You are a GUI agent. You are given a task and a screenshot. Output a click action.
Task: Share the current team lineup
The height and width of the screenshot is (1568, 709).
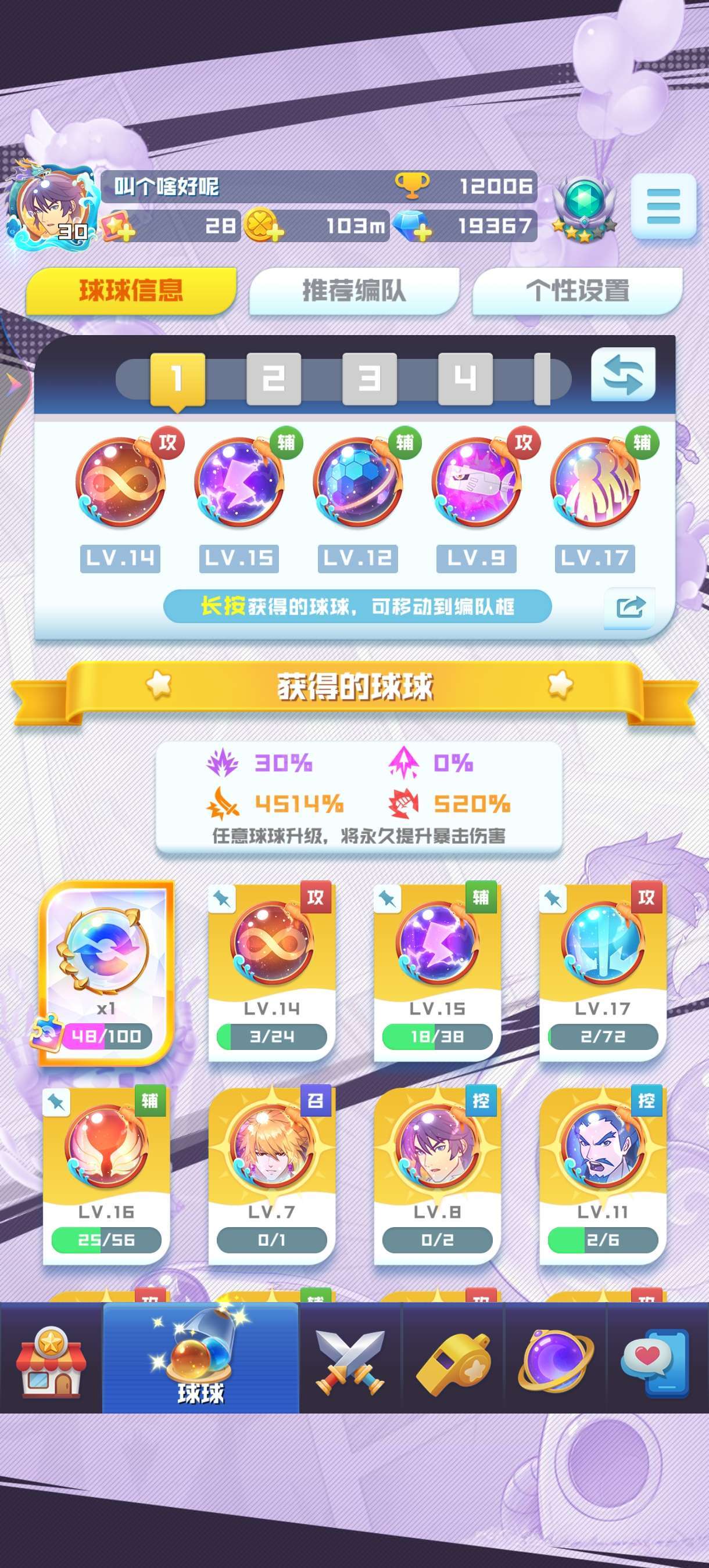(x=629, y=607)
